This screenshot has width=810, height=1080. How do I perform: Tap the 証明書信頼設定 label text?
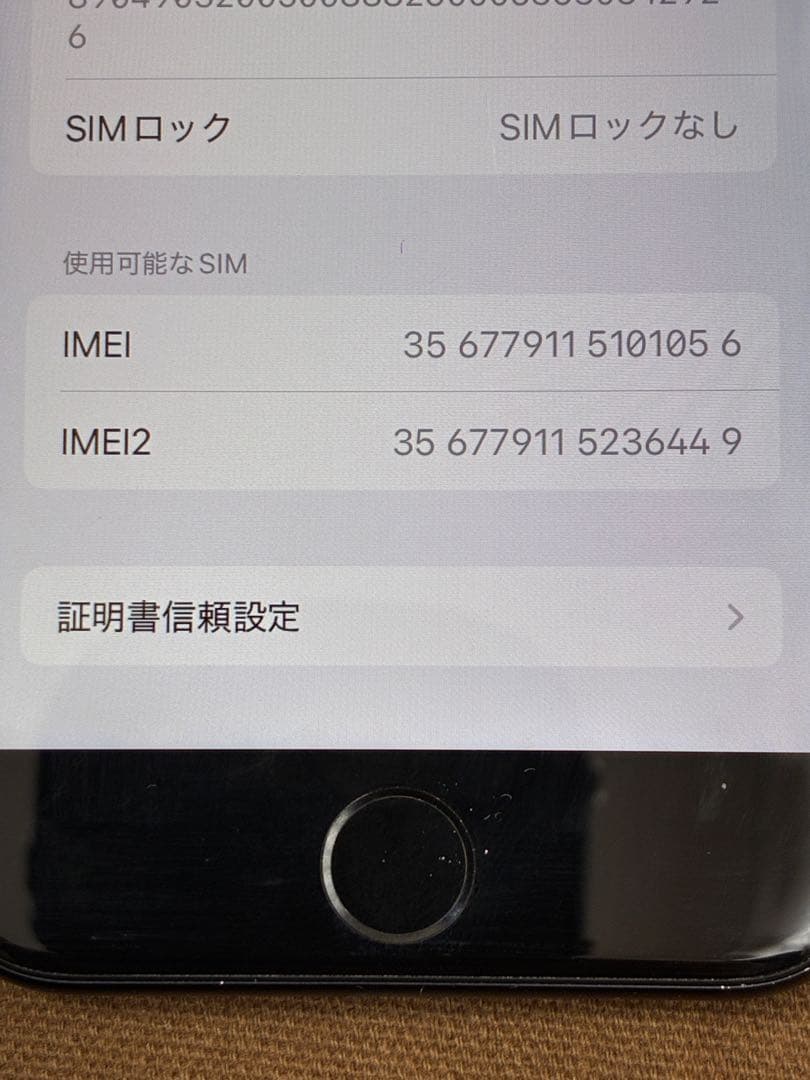pos(175,619)
